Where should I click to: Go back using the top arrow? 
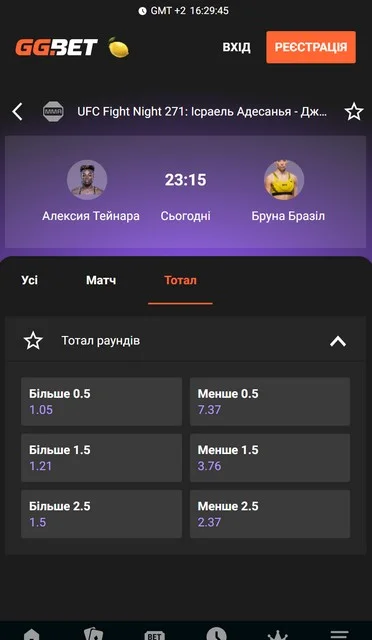(x=17, y=111)
